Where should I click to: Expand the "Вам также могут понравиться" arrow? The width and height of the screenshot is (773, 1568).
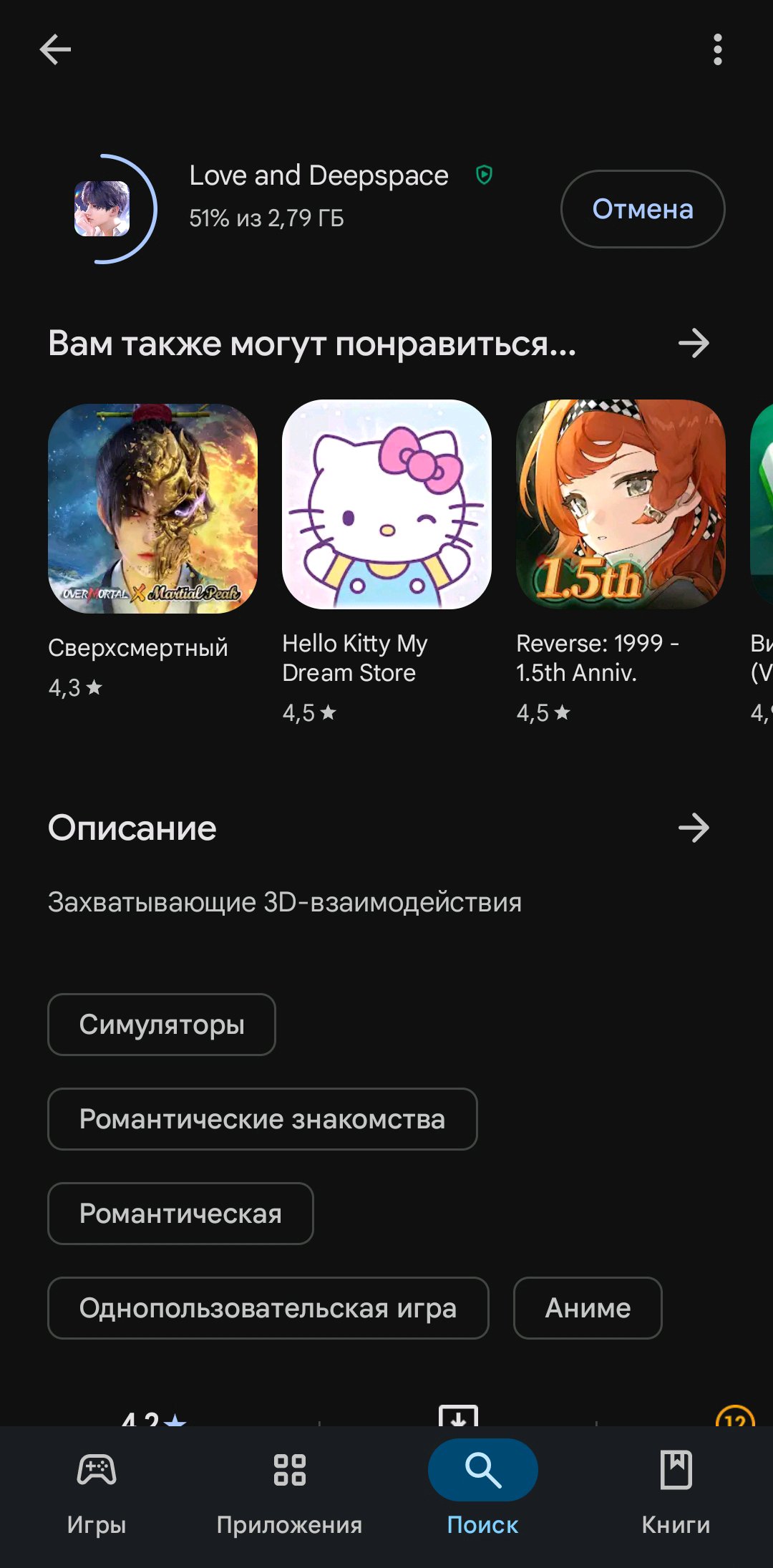coord(694,344)
